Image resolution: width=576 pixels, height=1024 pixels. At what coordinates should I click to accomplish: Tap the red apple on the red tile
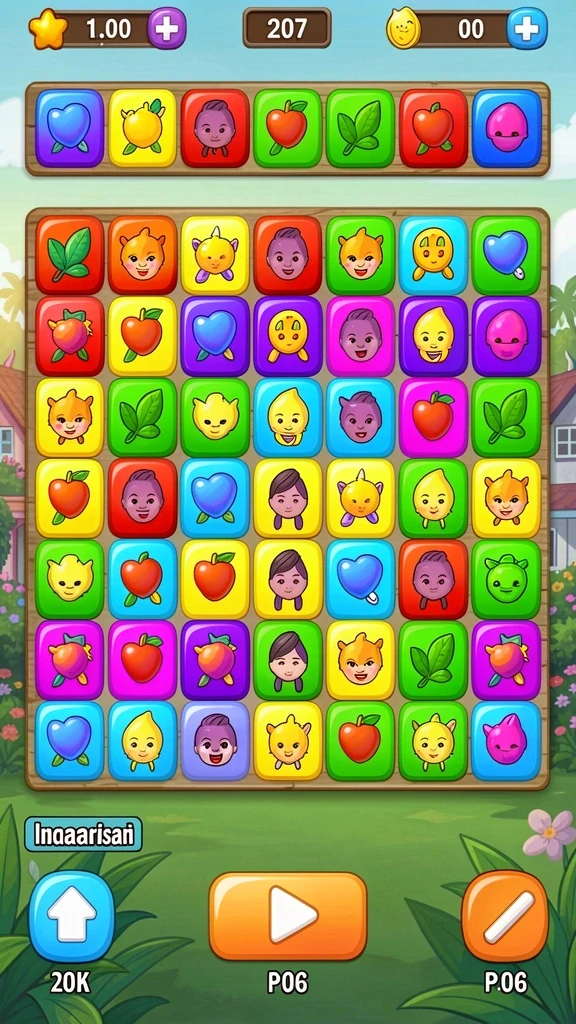click(434, 129)
